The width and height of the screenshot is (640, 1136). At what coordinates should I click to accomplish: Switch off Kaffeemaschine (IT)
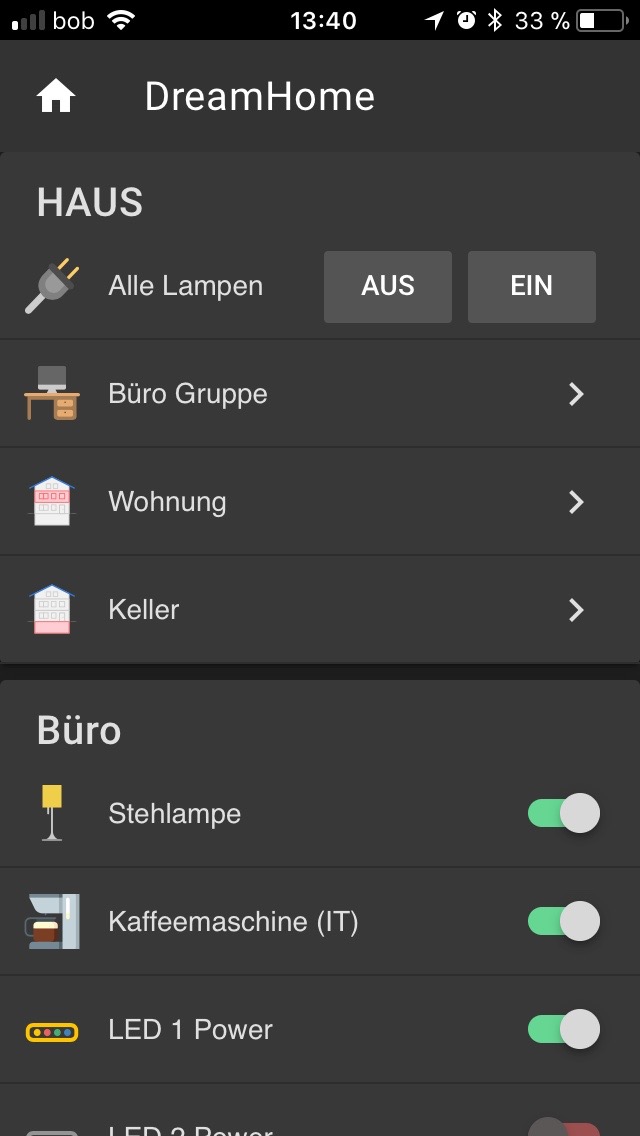(564, 921)
